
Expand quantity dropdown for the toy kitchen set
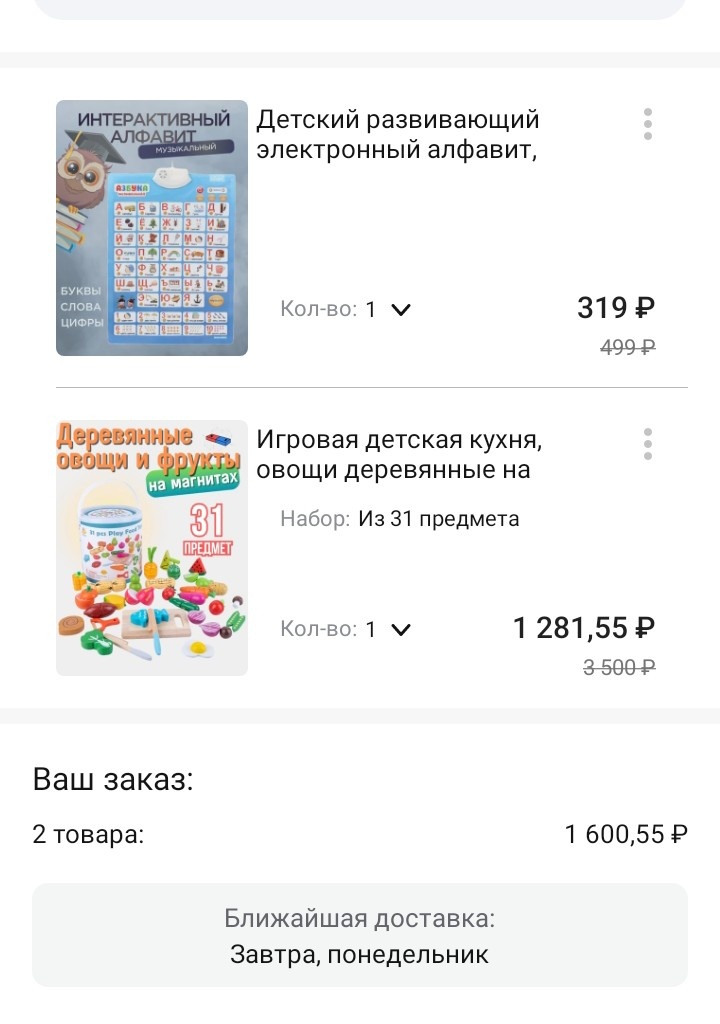point(400,630)
